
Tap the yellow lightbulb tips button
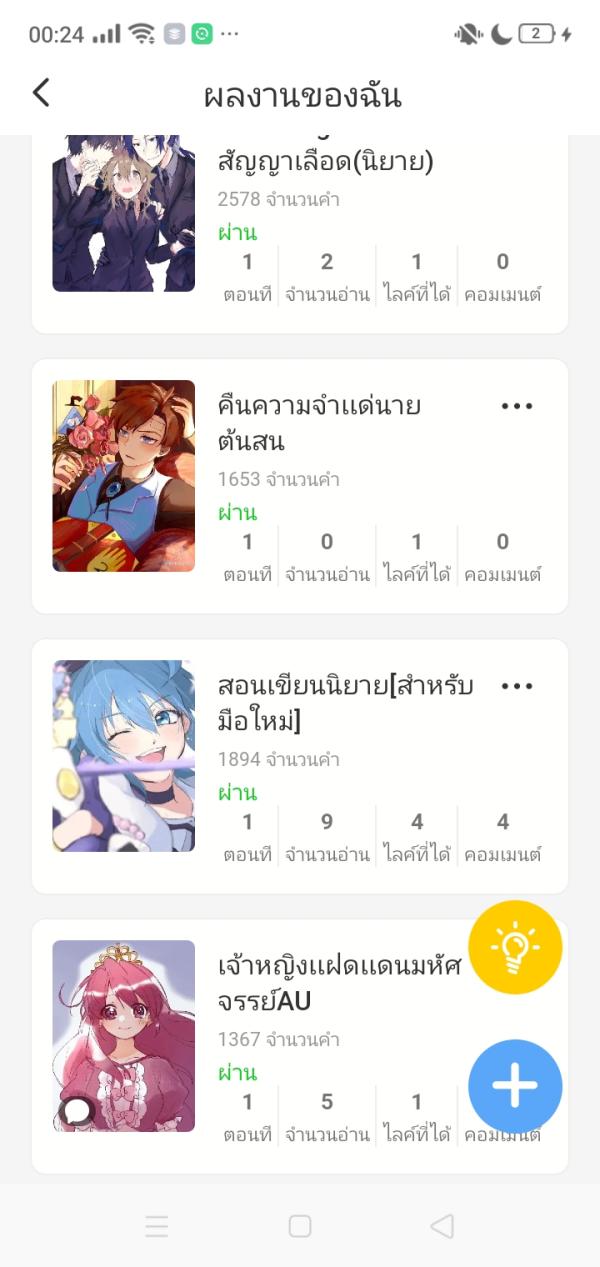coord(515,947)
